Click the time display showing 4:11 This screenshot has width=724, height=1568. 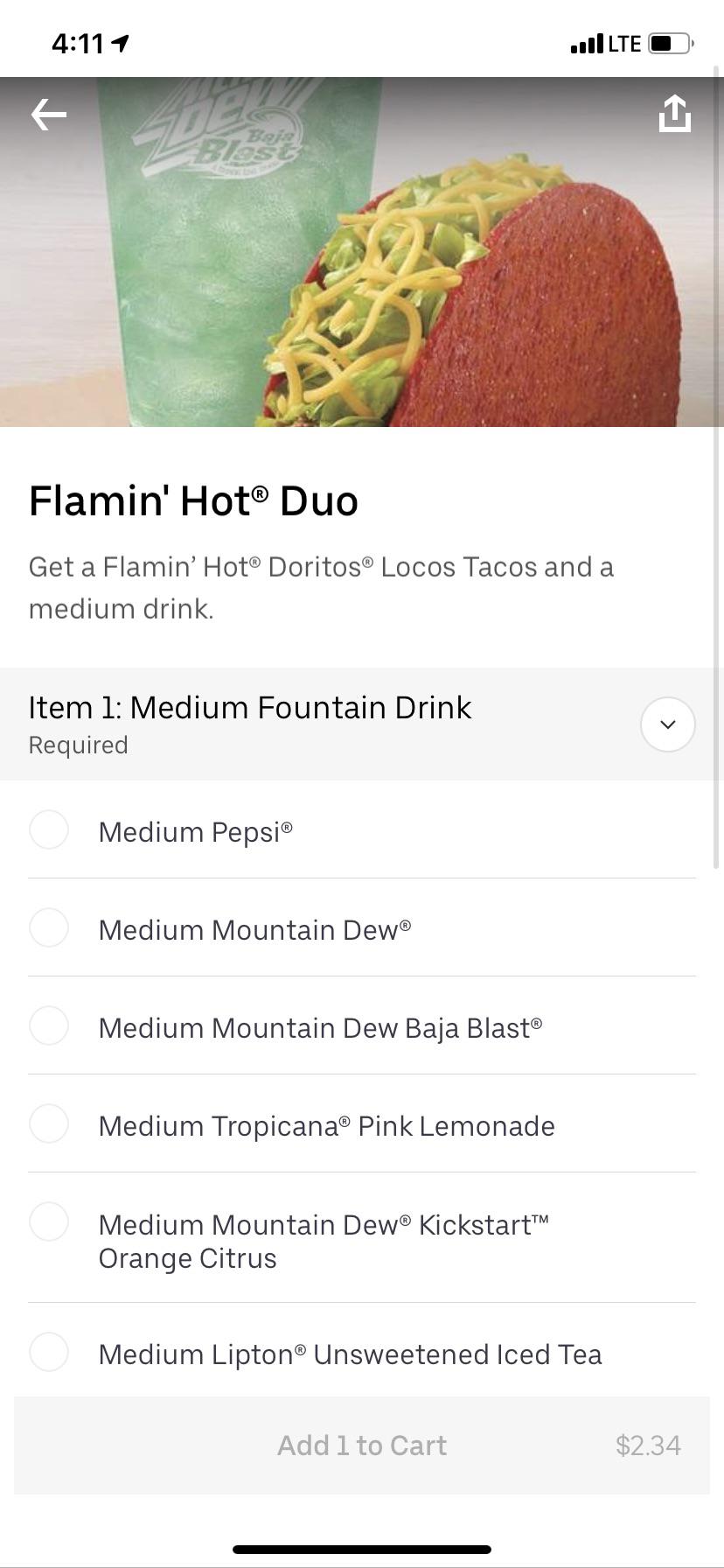79,41
